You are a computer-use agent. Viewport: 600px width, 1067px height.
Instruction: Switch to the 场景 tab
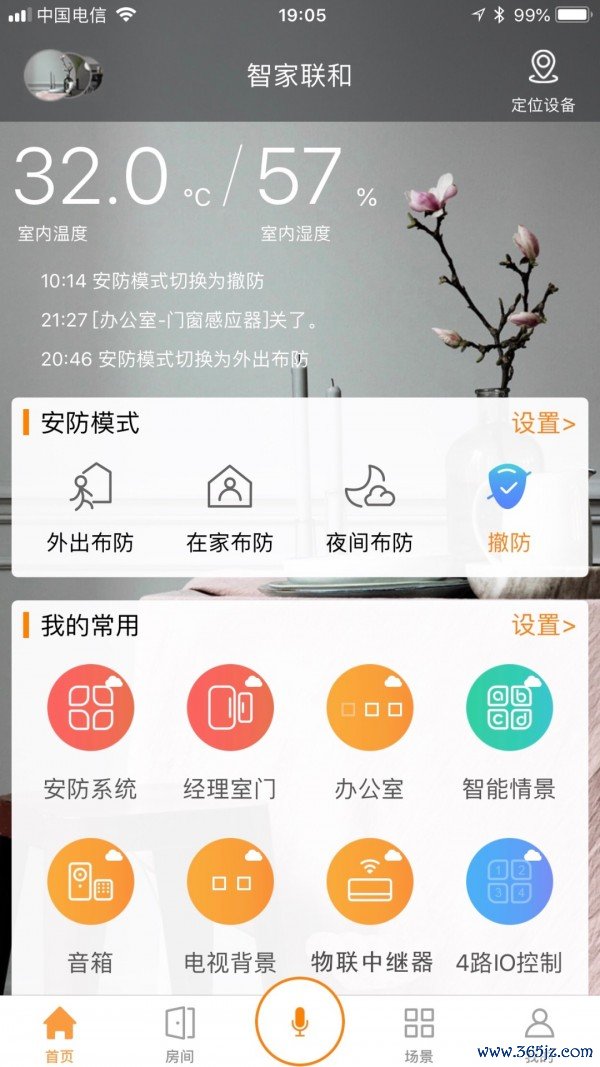coord(419,1033)
